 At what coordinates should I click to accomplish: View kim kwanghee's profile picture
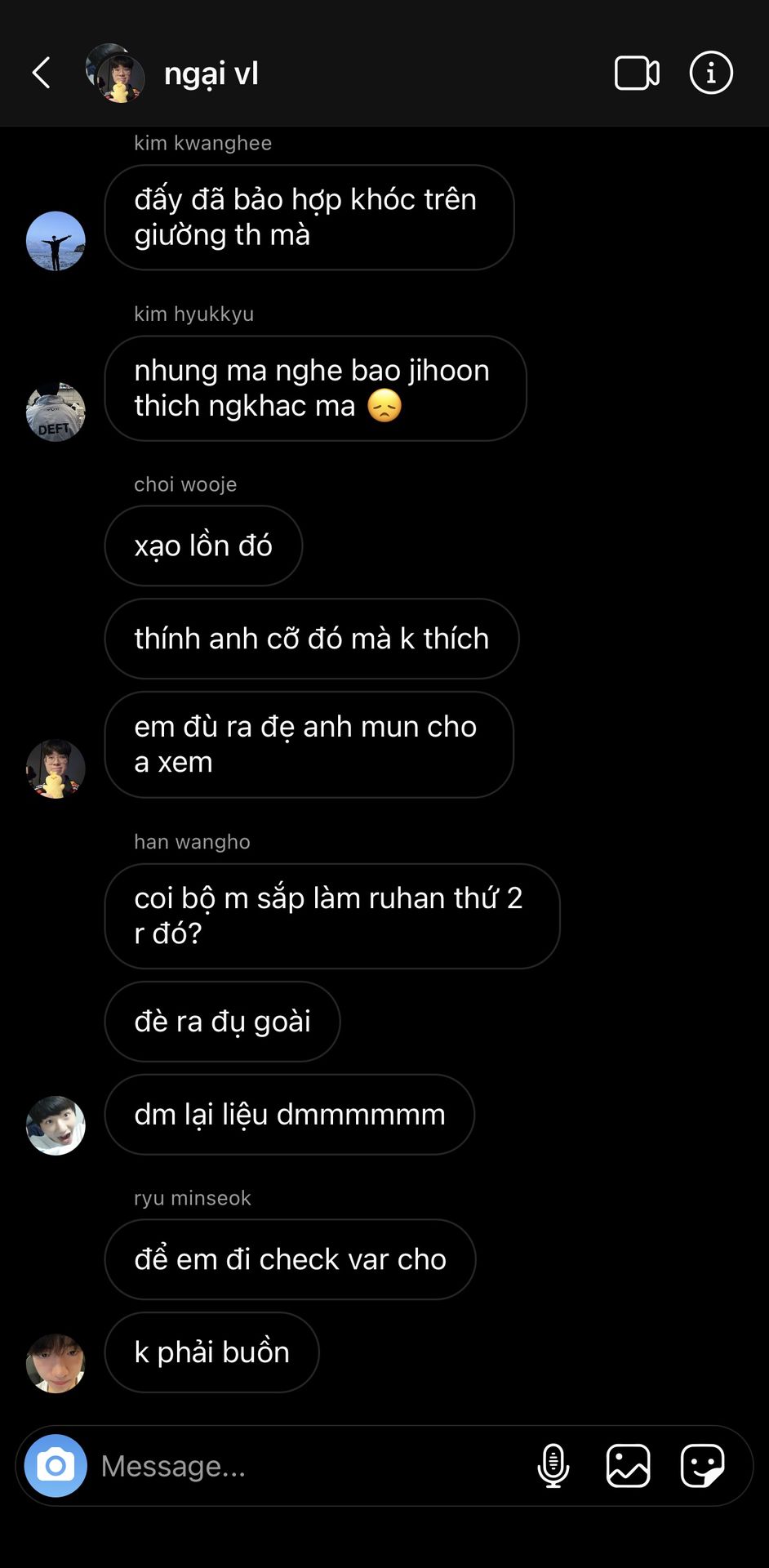[56, 241]
